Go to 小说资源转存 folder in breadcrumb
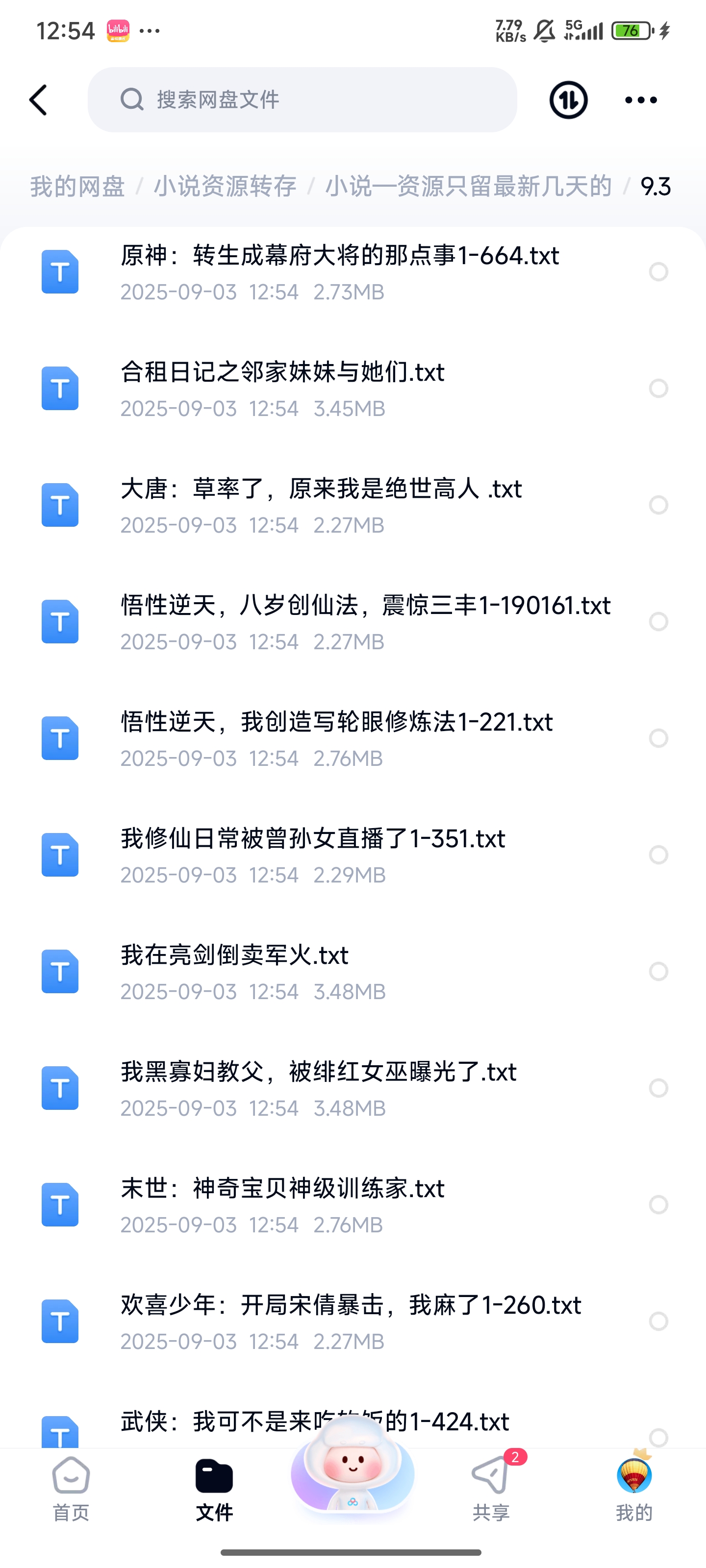 click(x=225, y=186)
